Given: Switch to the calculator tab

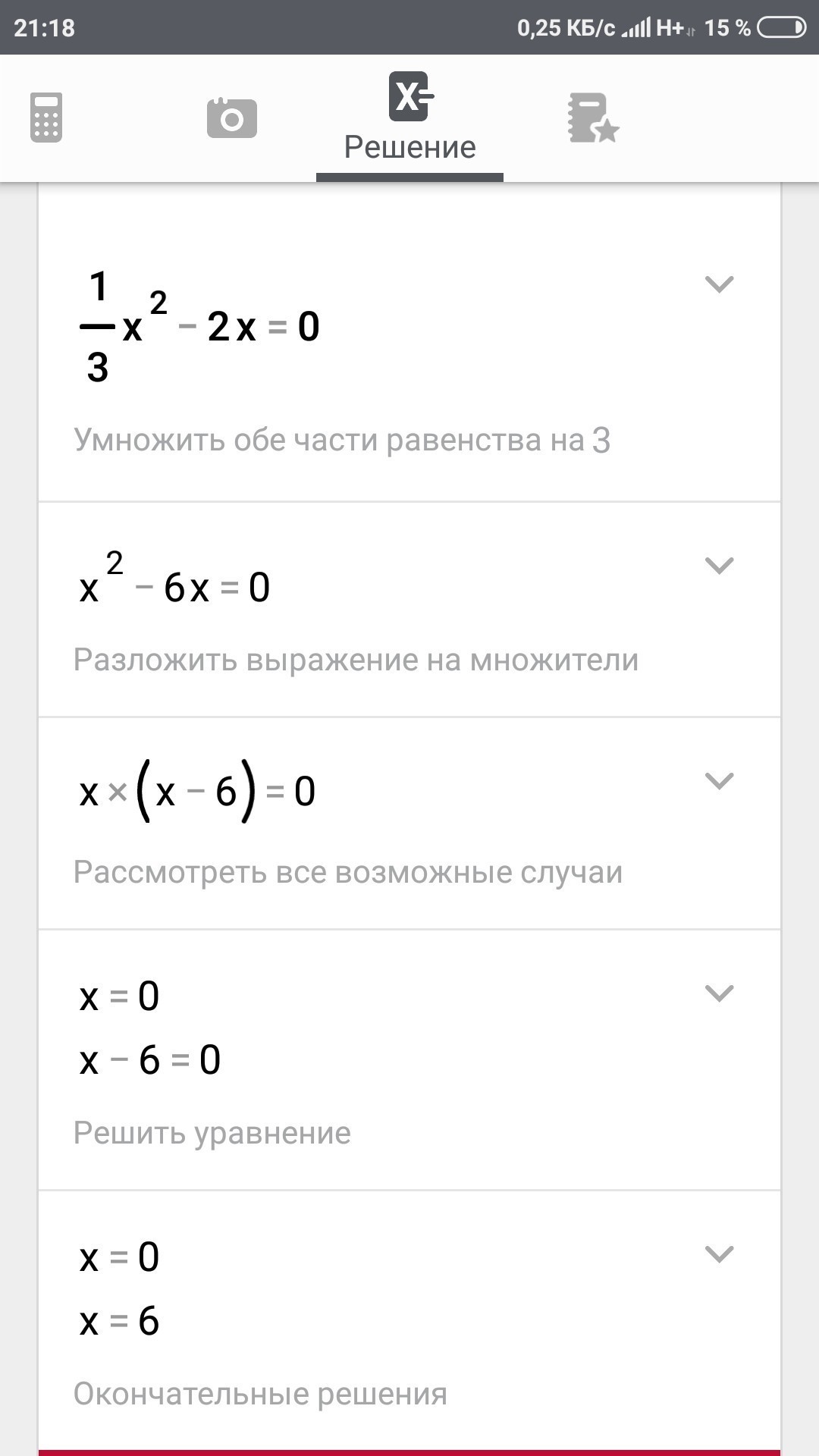Looking at the screenshot, I should [x=46, y=118].
